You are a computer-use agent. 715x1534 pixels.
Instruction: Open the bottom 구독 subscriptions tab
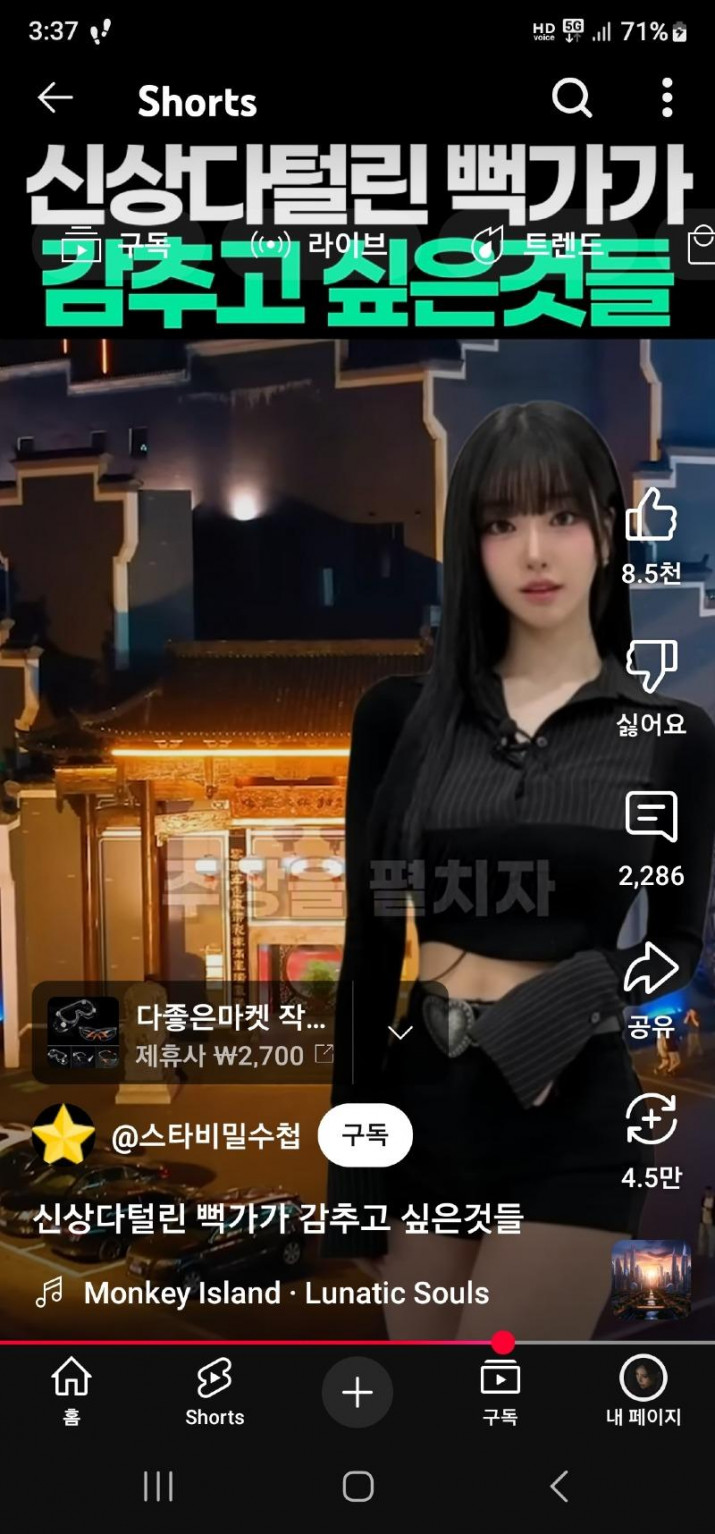click(499, 1391)
